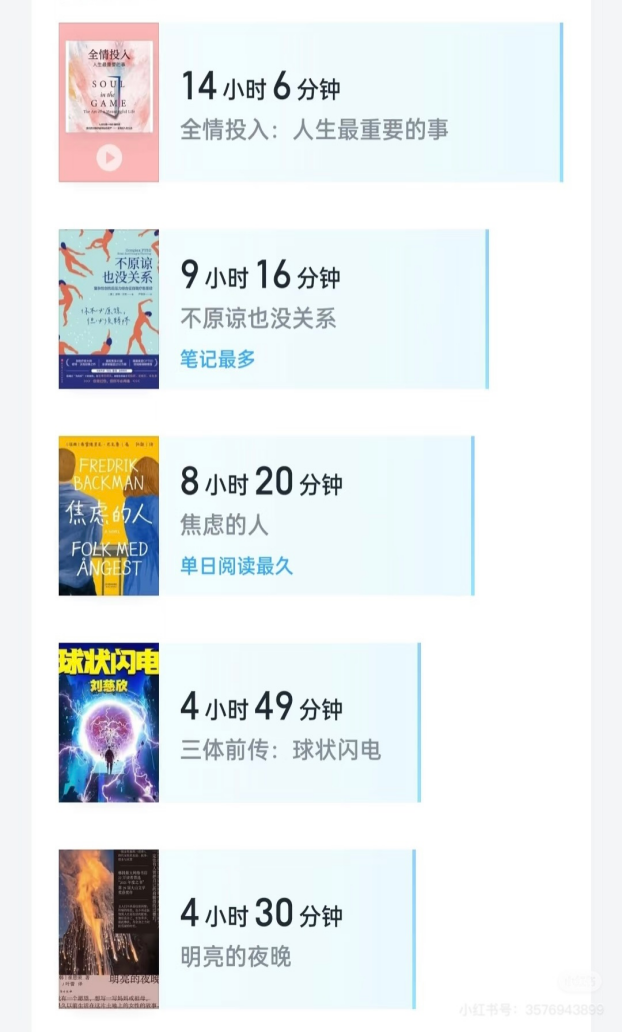Viewport: 622px width, 1032px height.
Task: Open the book 焦虑的人
Action: 225,525
